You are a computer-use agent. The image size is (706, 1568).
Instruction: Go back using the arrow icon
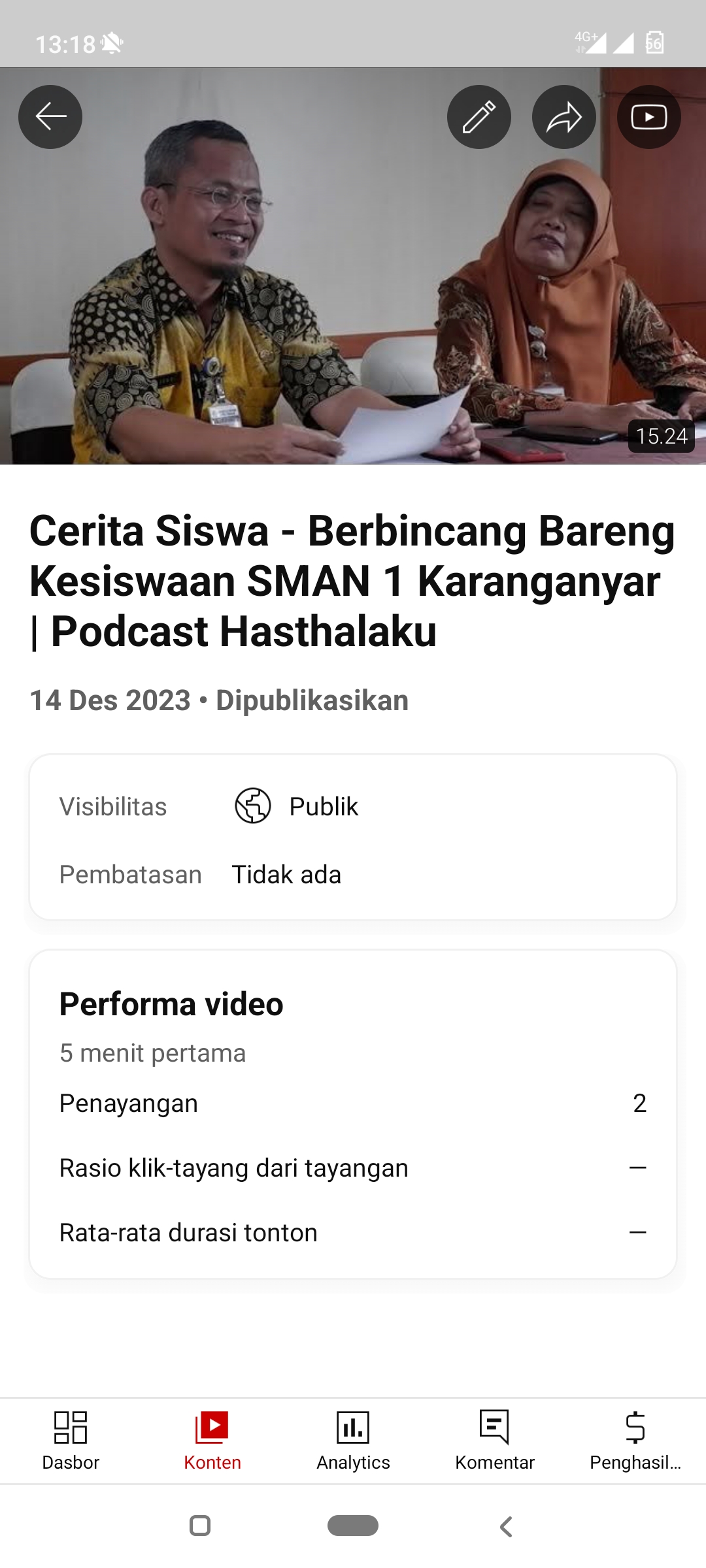(50, 117)
